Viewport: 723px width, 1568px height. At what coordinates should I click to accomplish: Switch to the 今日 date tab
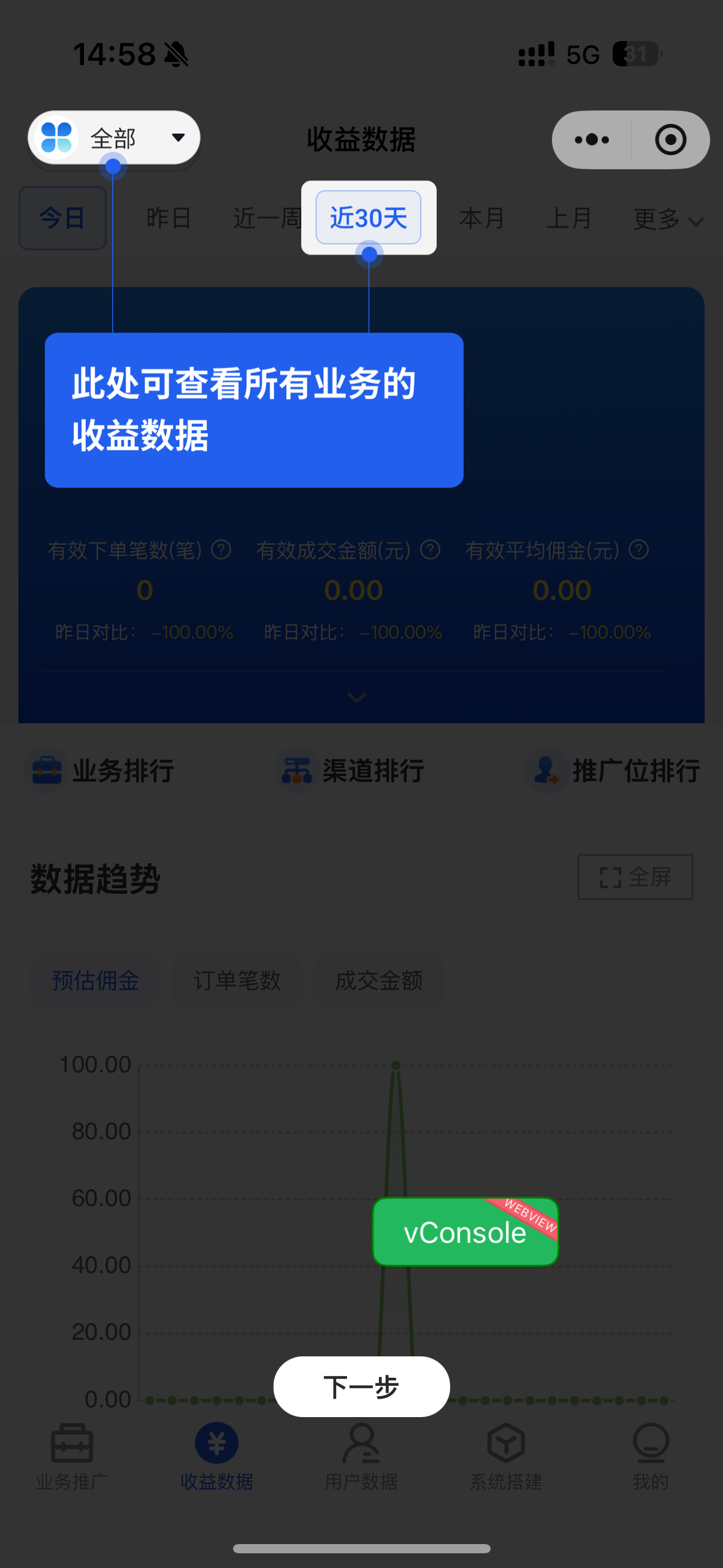pyautogui.click(x=63, y=218)
